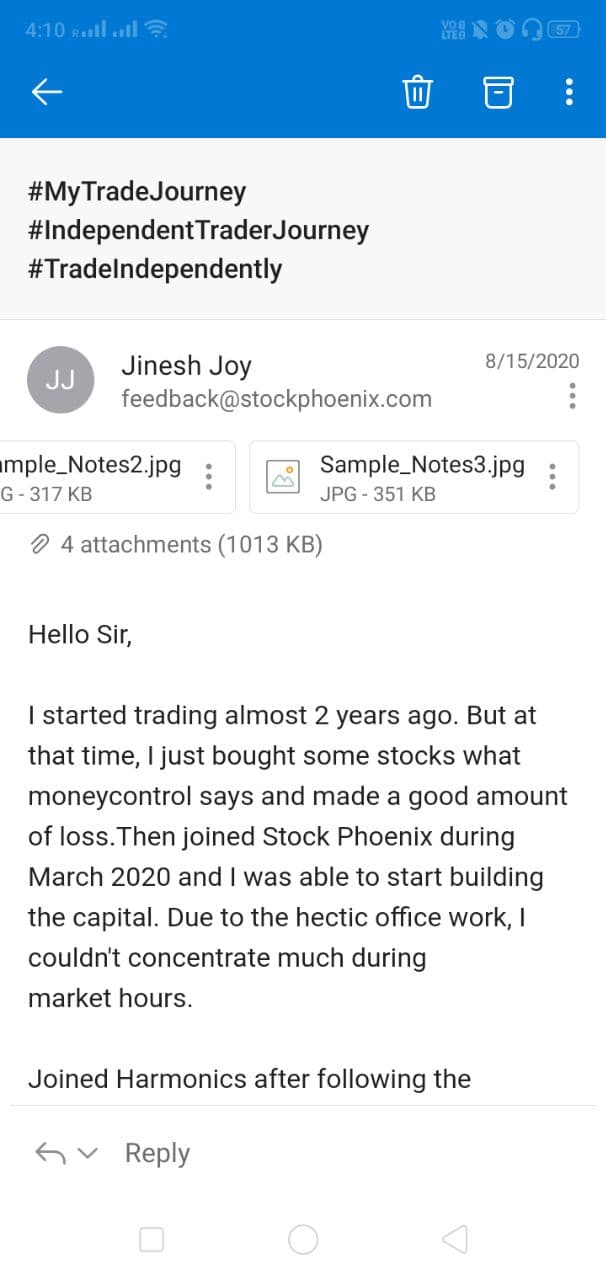
Task: Tap the system home button
Action: pos(303,1240)
